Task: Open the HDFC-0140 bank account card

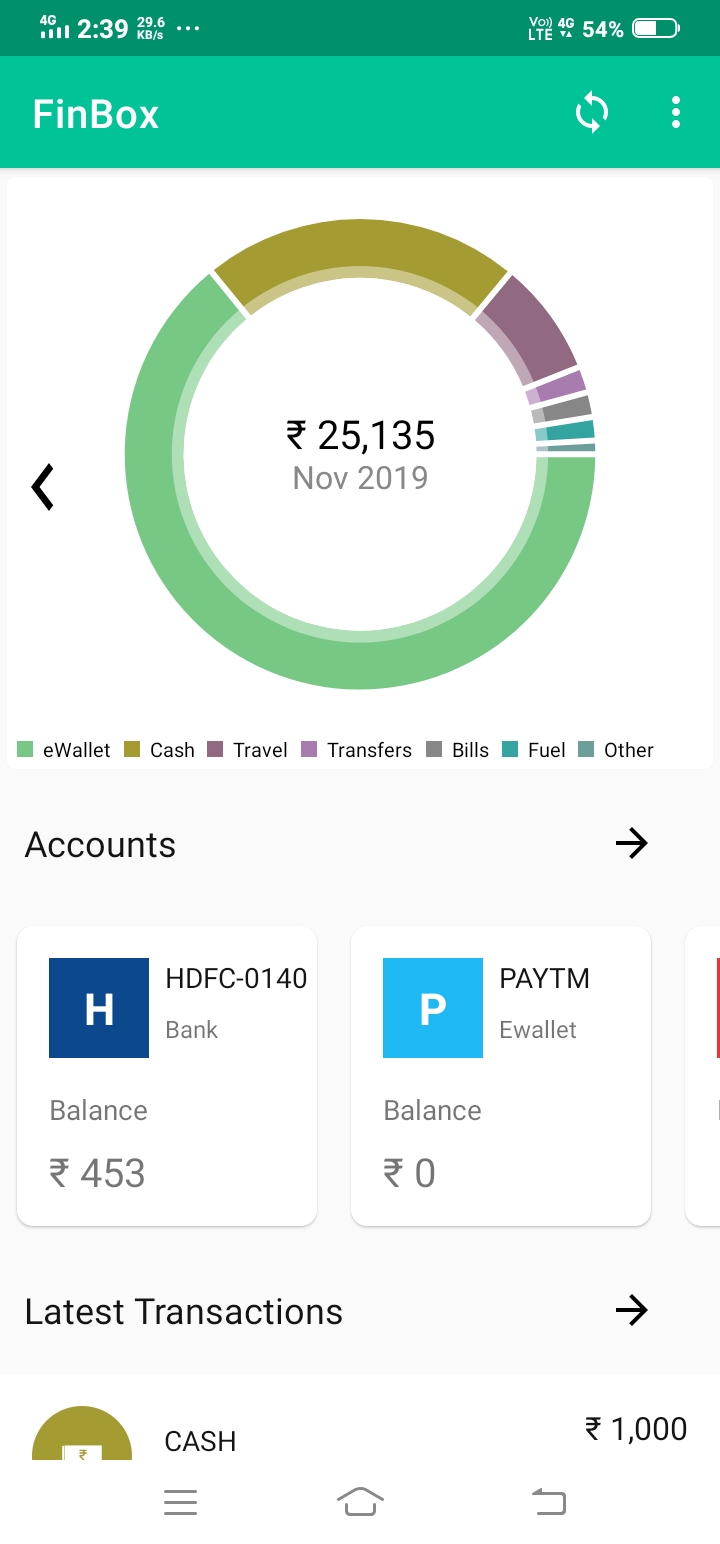Action: click(x=167, y=1076)
